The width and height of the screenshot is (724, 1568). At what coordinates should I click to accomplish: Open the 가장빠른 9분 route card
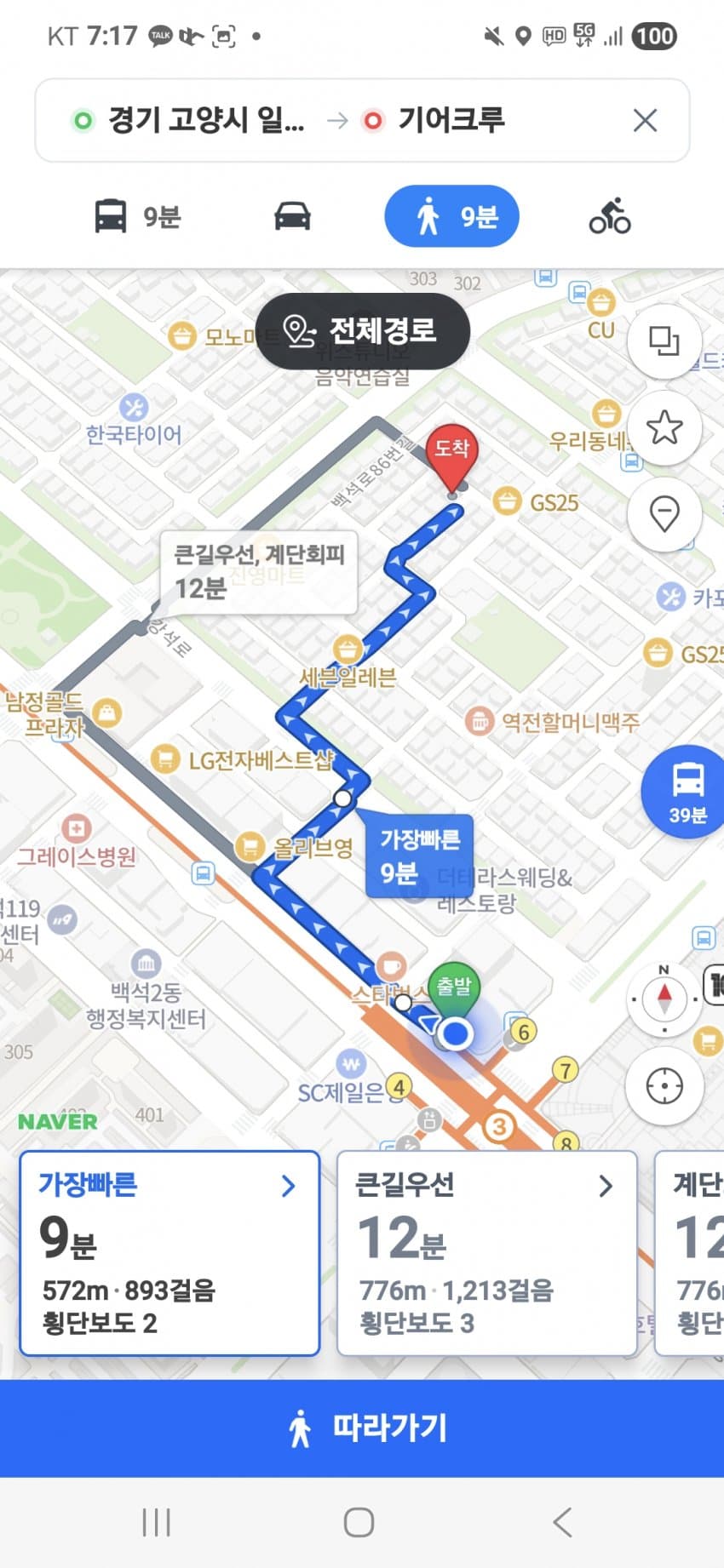(170, 1252)
